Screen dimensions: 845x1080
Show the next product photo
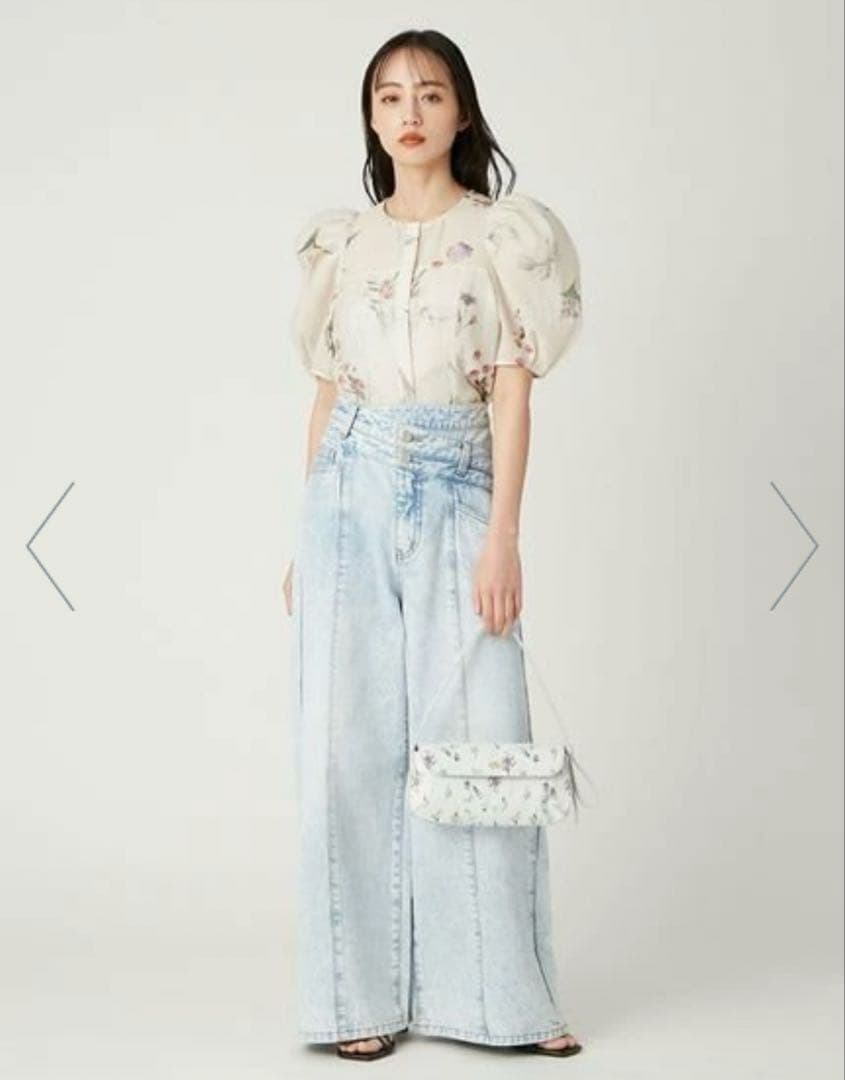click(x=794, y=546)
